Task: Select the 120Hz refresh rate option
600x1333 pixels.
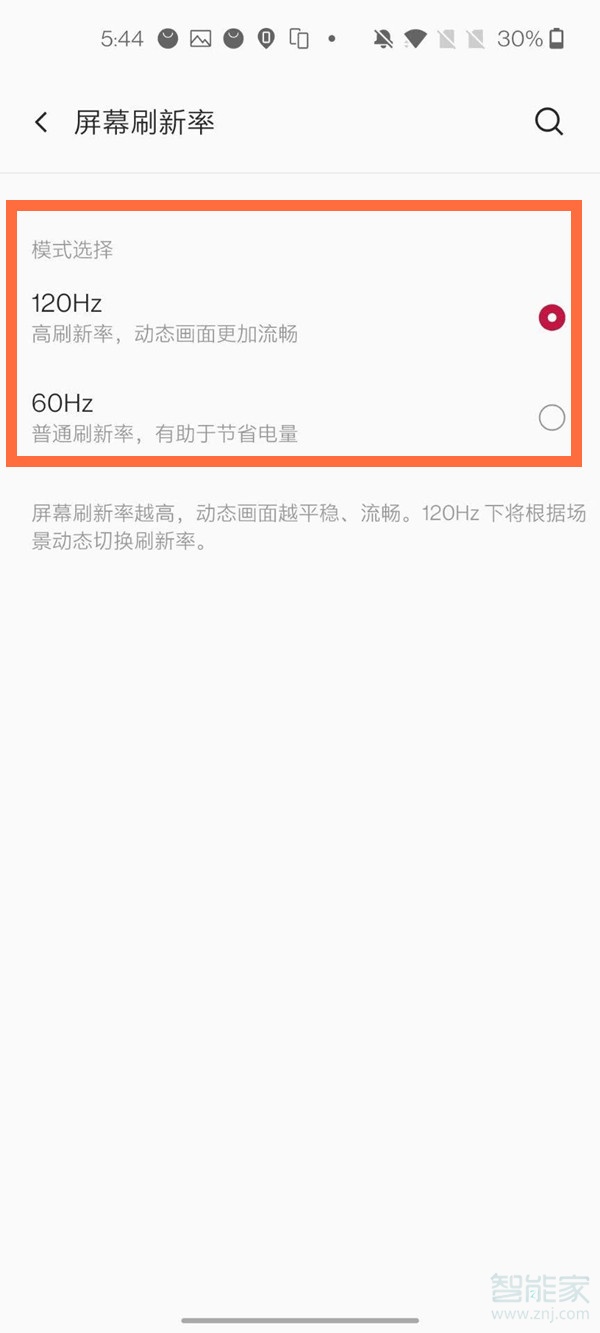Action: click(x=551, y=317)
